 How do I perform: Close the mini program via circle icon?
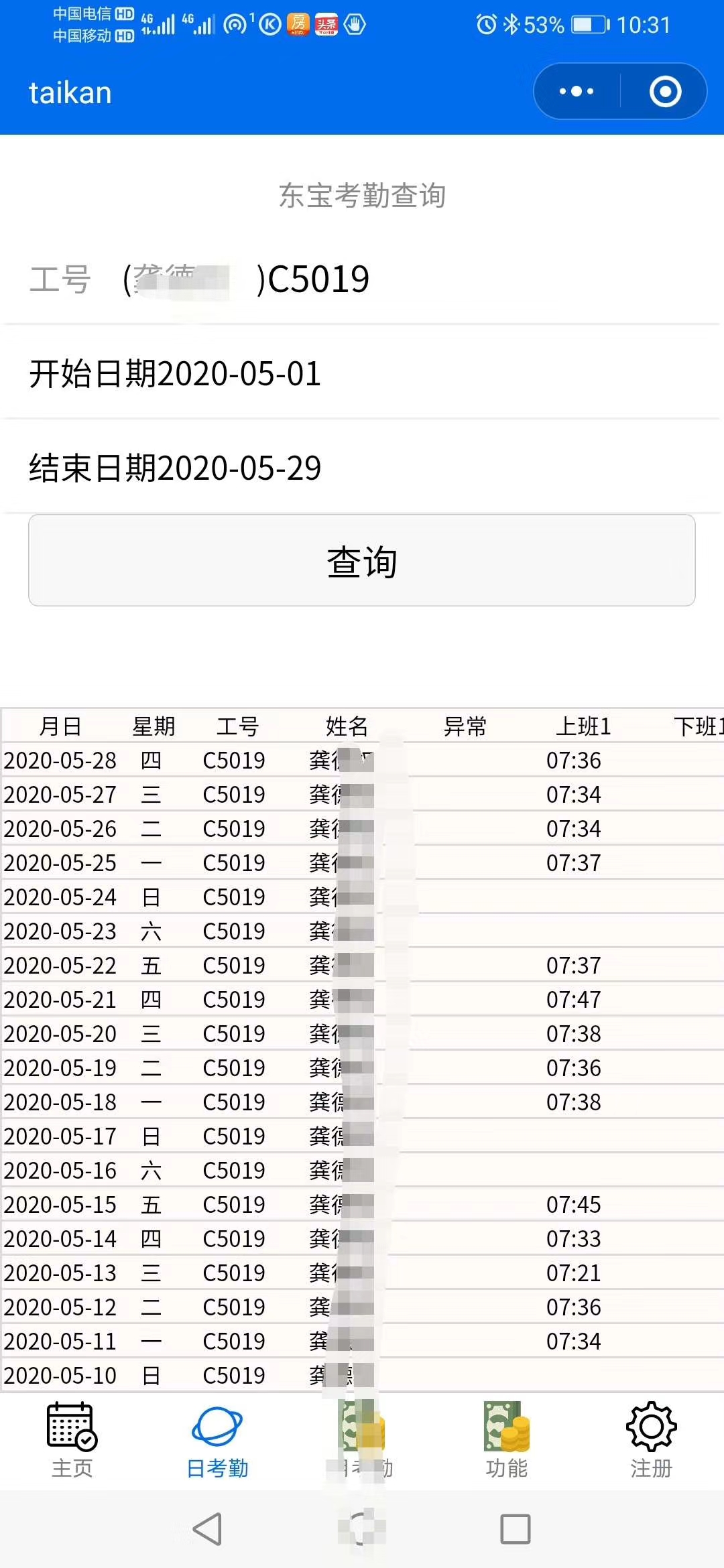point(665,92)
